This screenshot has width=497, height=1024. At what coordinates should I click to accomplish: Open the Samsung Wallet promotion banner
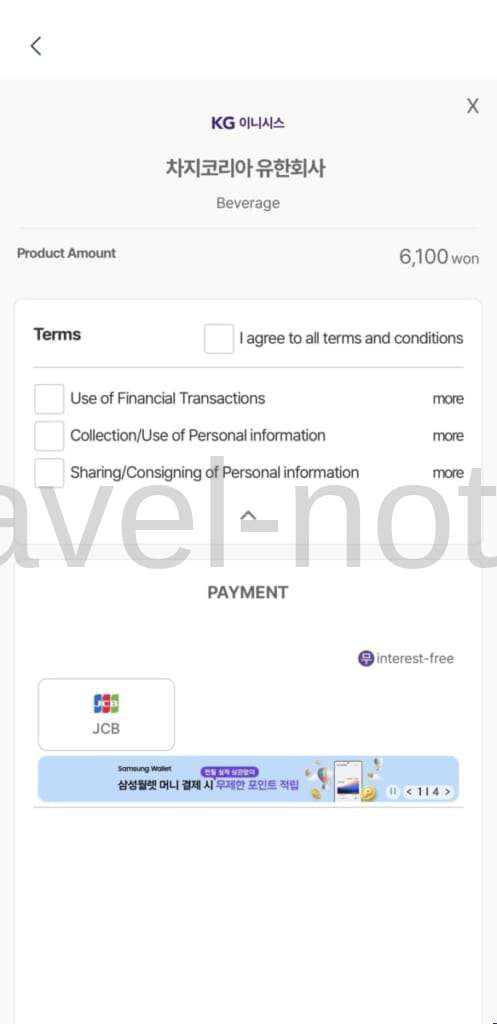click(248, 779)
